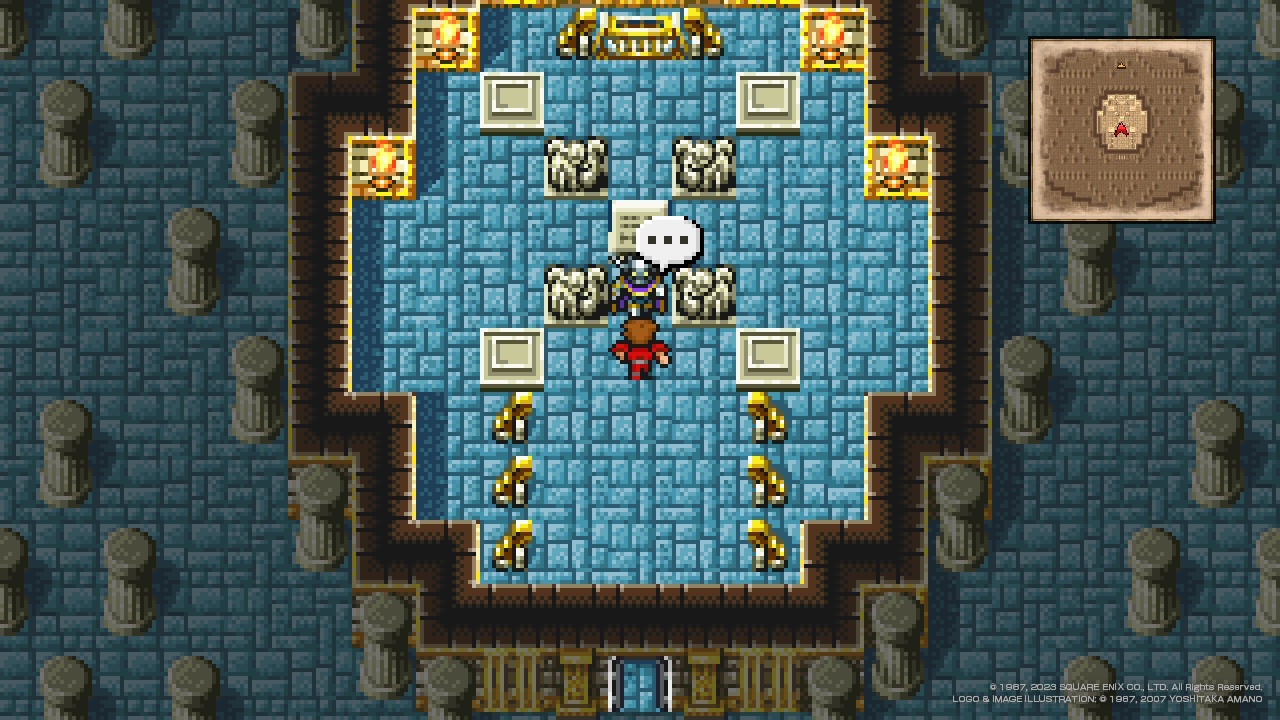The width and height of the screenshot is (1280, 720).
Task: Tap the speech bubble to talk to the king
Action: tap(668, 241)
